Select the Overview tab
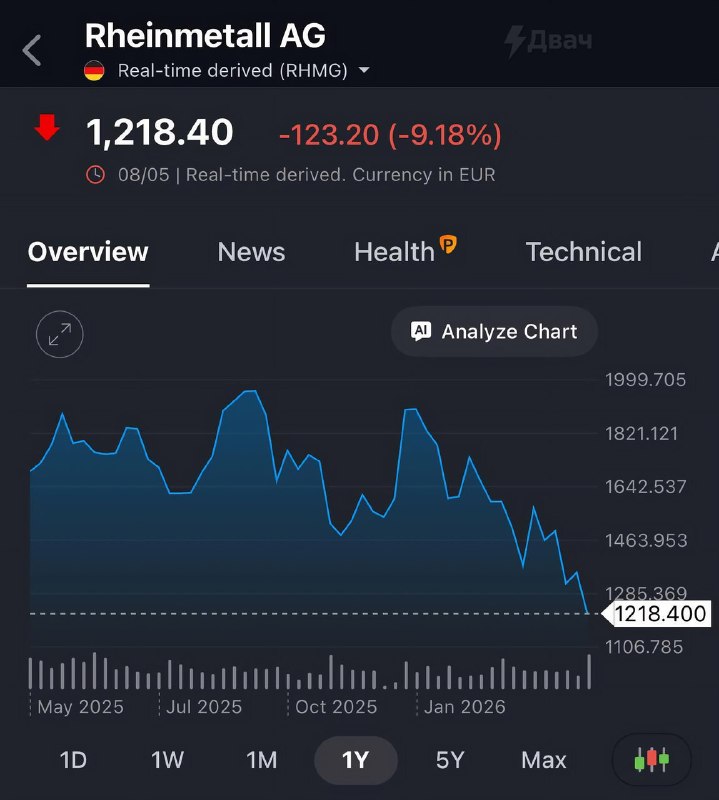The width and height of the screenshot is (719, 800). coord(88,252)
